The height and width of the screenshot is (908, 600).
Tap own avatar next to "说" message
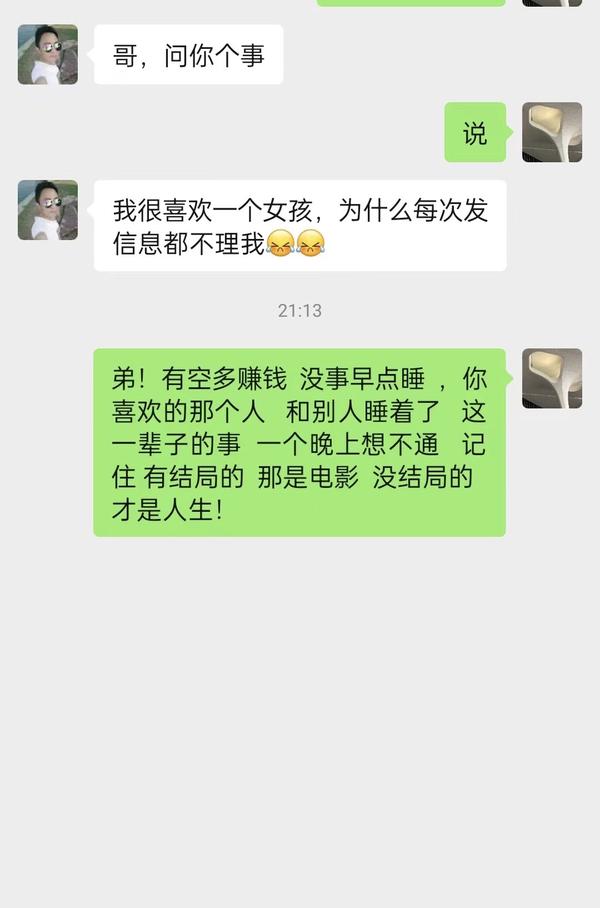tap(552, 132)
